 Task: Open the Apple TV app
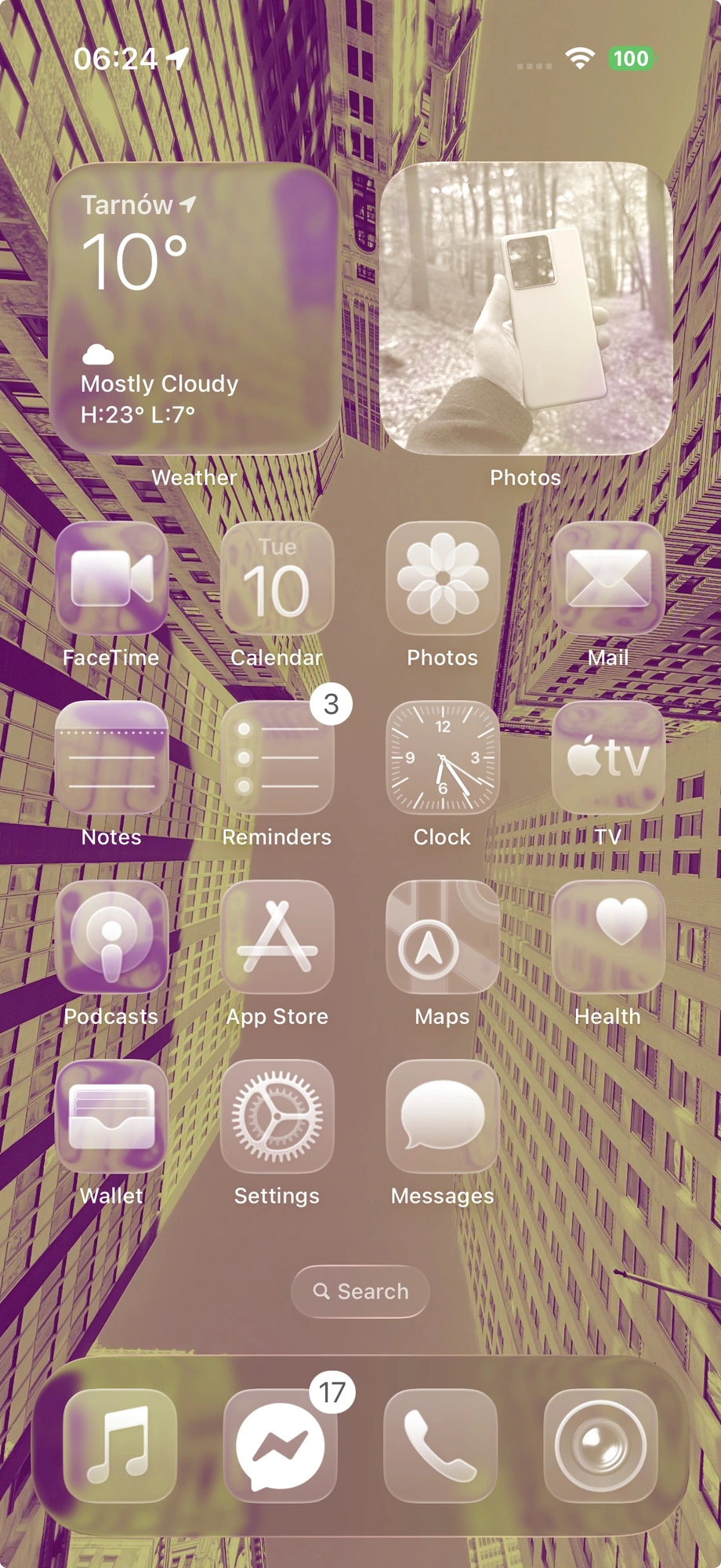(x=607, y=758)
